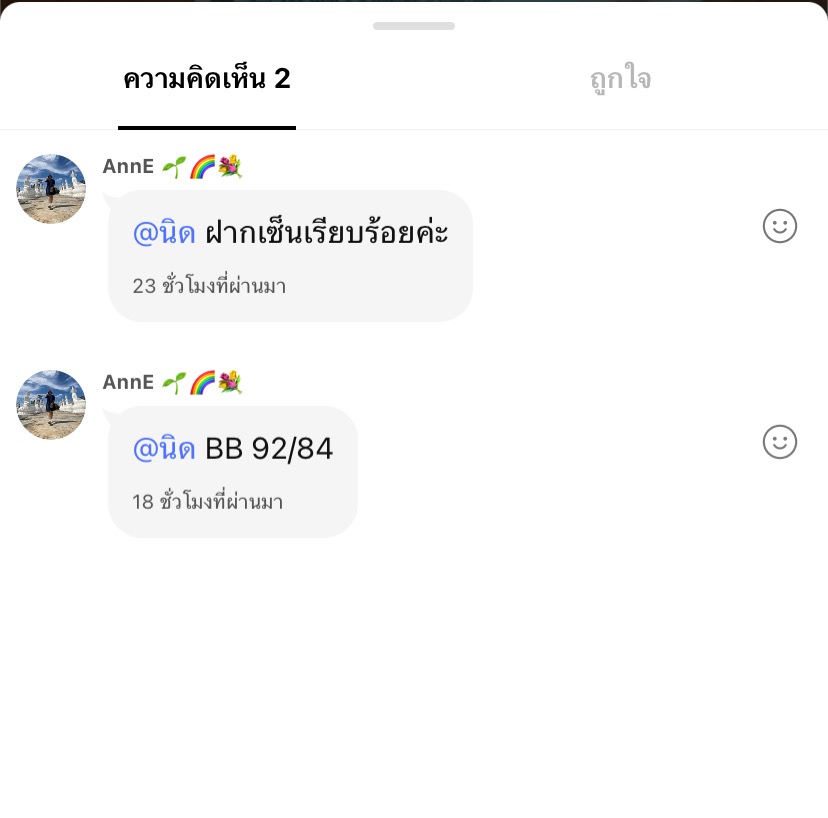Select the ความคิดเห็น 2 tab
828x818 pixels.
click(207, 80)
